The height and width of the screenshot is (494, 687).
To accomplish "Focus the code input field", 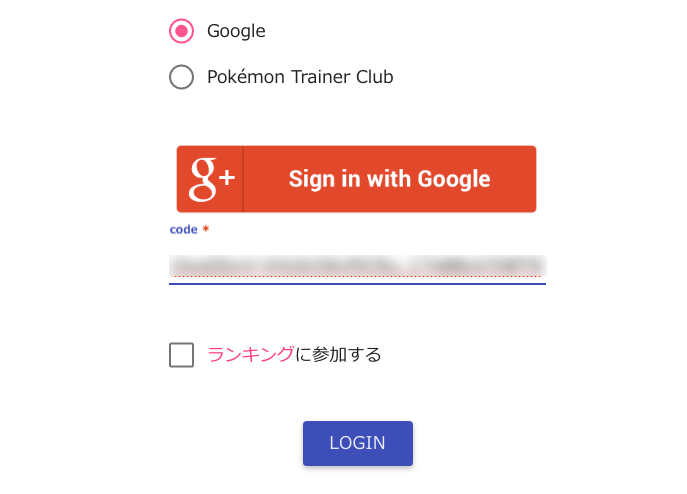I will (x=357, y=266).
